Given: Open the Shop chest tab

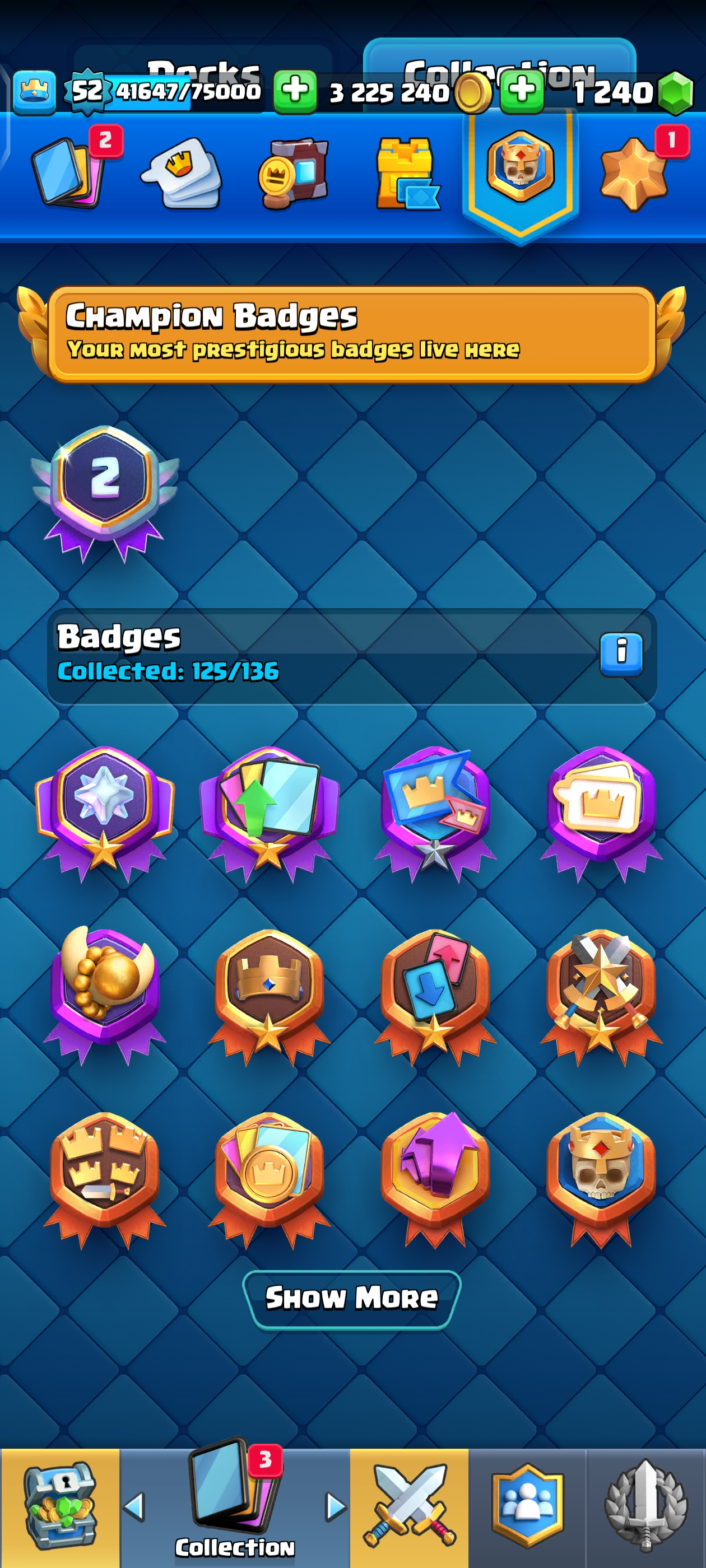Looking at the screenshot, I should point(60,1506).
